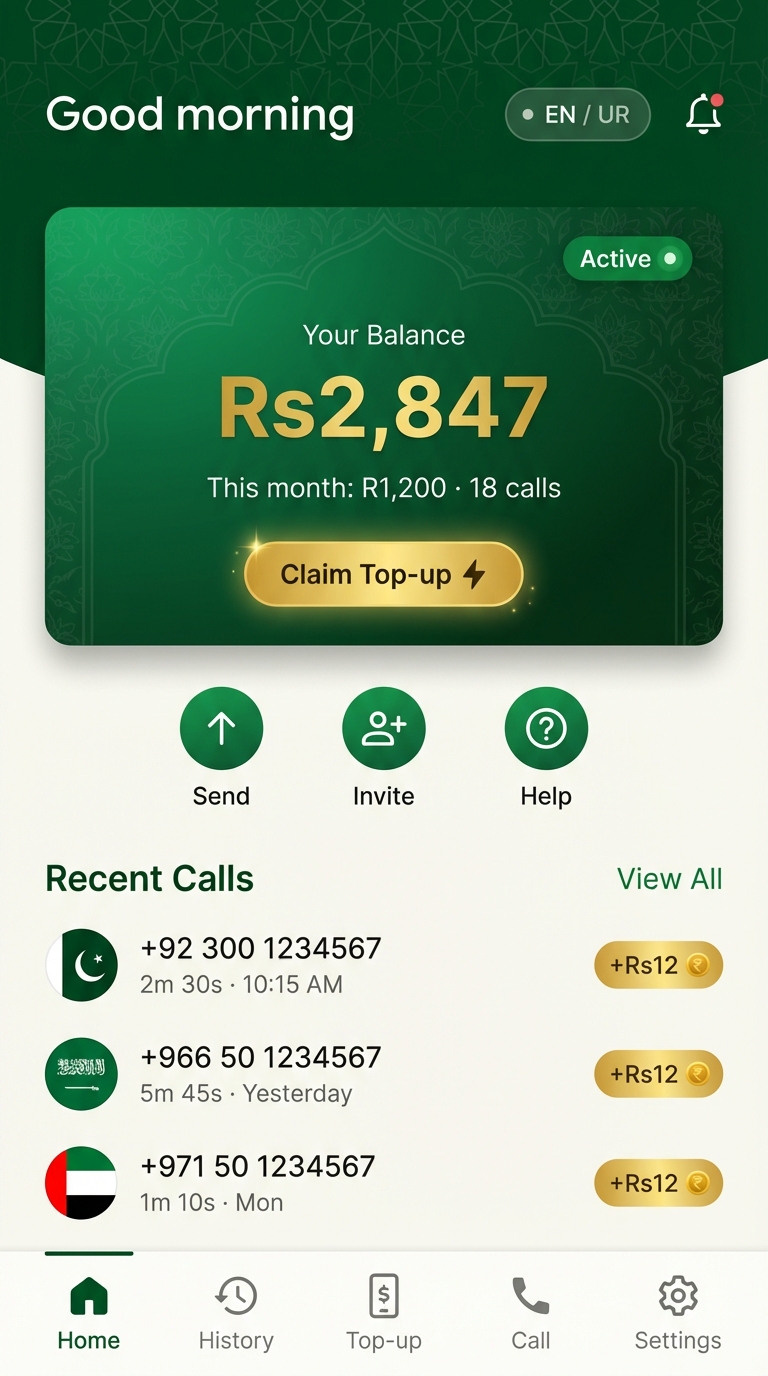The width and height of the screenshot is (768, 1376).
Task: Tap the Pakistan flag on first call entry
Action: point(82,964)
